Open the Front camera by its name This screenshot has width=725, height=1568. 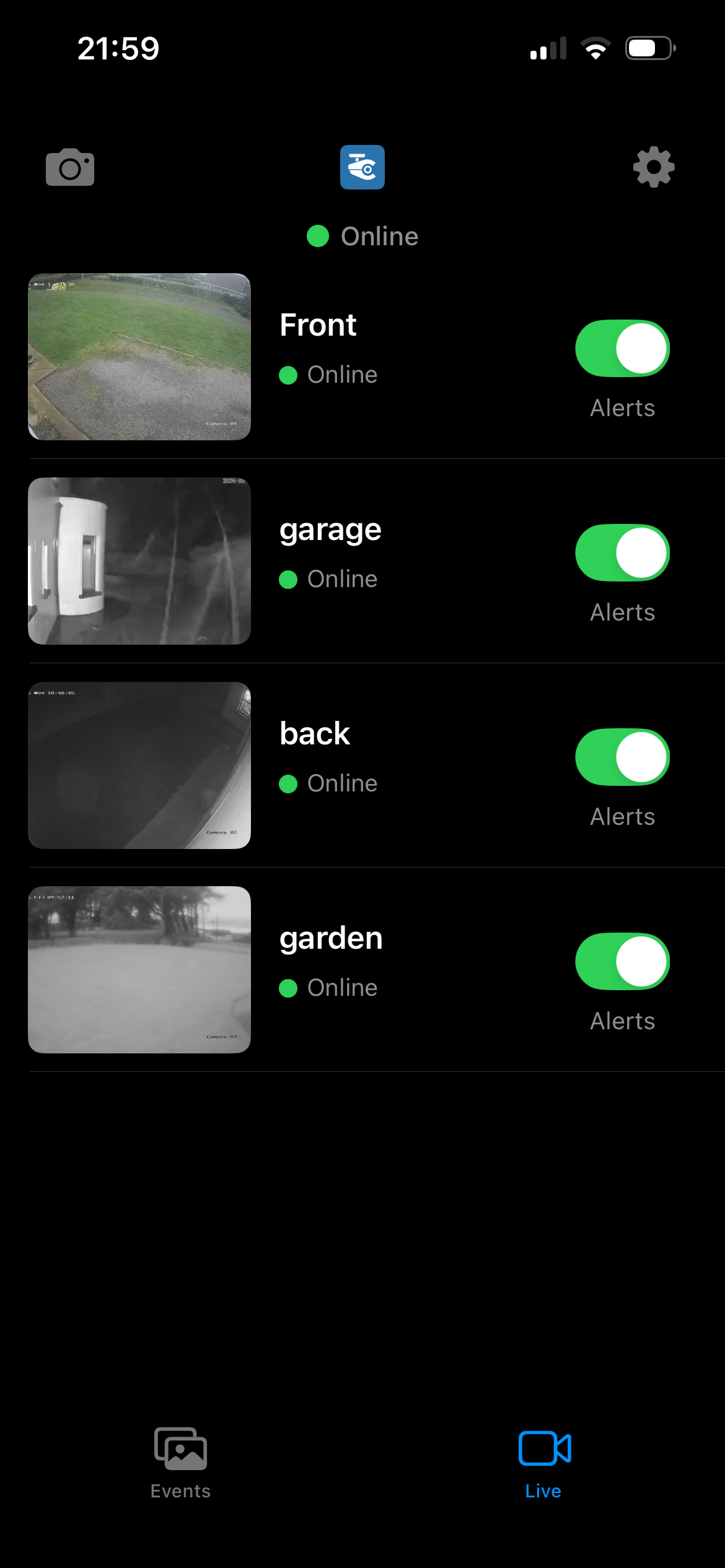coord(318,324)
